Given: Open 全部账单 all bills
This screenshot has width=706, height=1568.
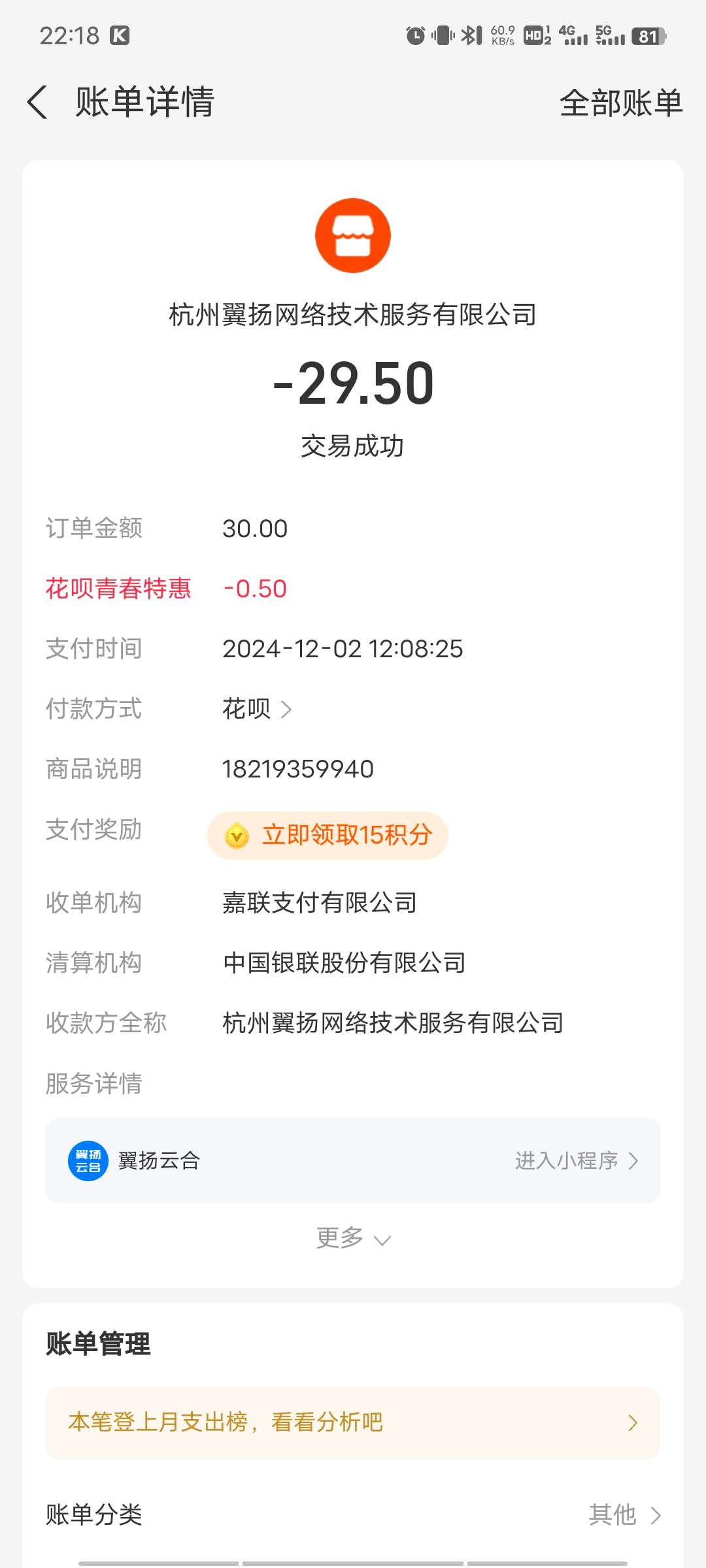Looking at the screenshot, I should click(x=620, y=103).
